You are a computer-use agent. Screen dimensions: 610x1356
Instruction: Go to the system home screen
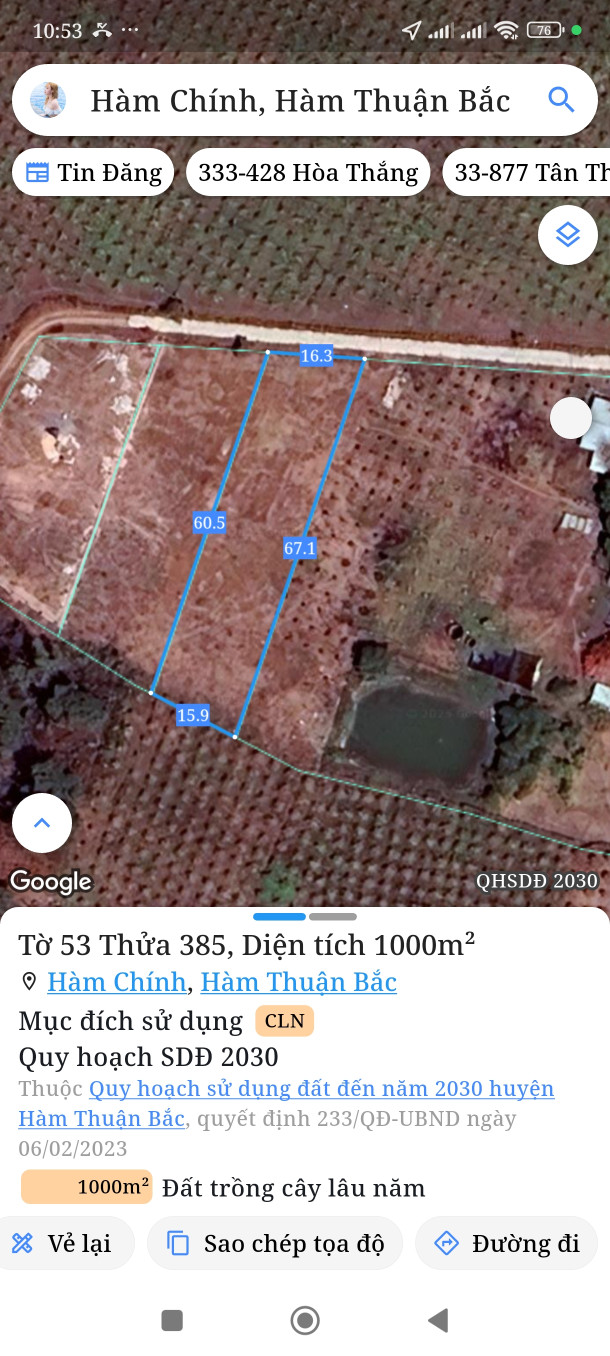click(x=305, y=1321)
